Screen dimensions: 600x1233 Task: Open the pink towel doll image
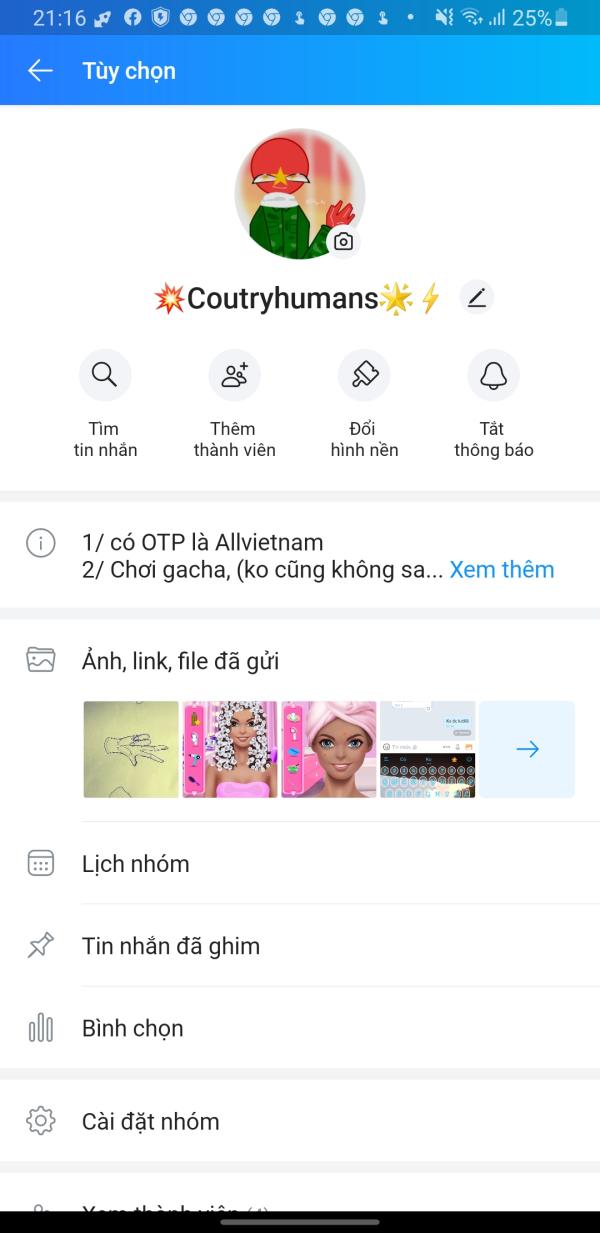click(x=329, y=749)
